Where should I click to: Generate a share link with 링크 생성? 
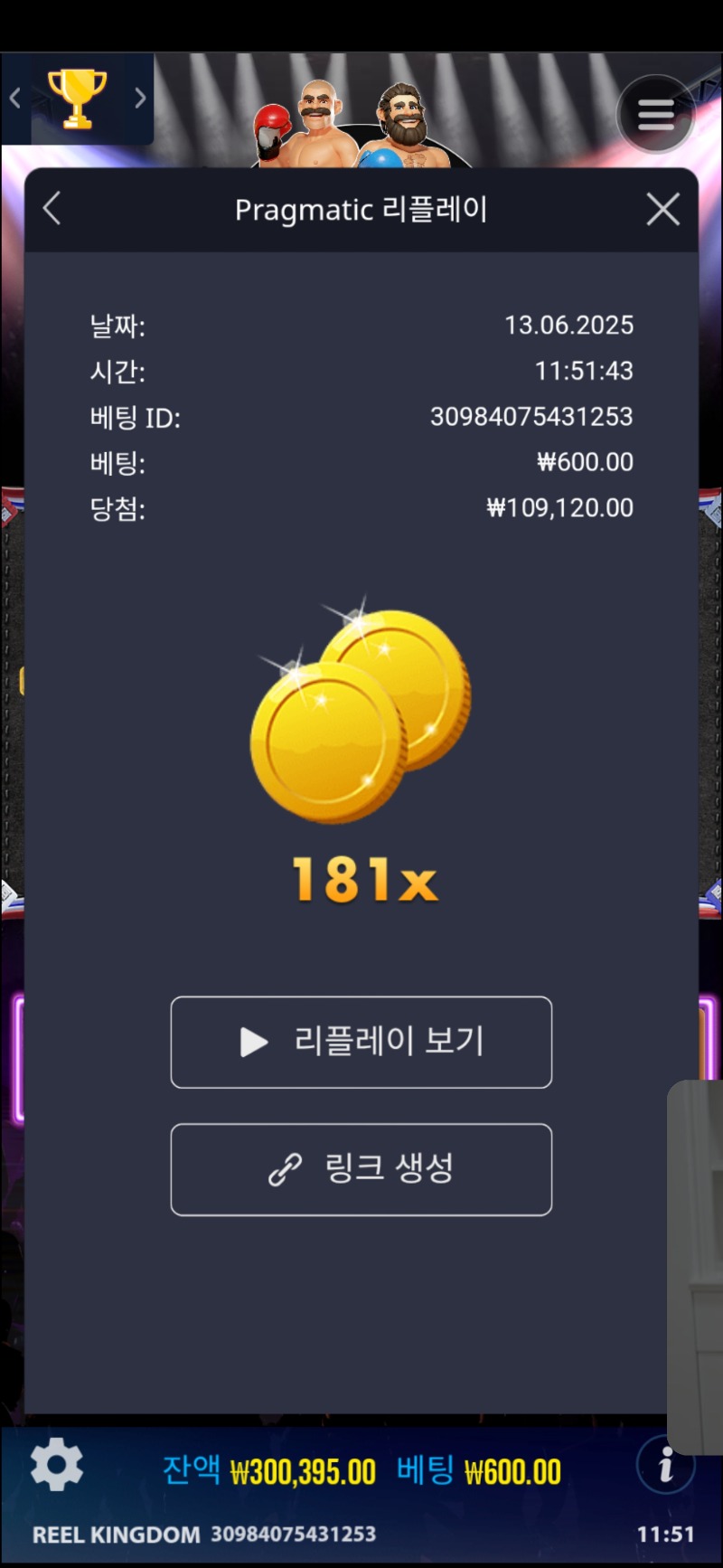tap(361, 1169)
